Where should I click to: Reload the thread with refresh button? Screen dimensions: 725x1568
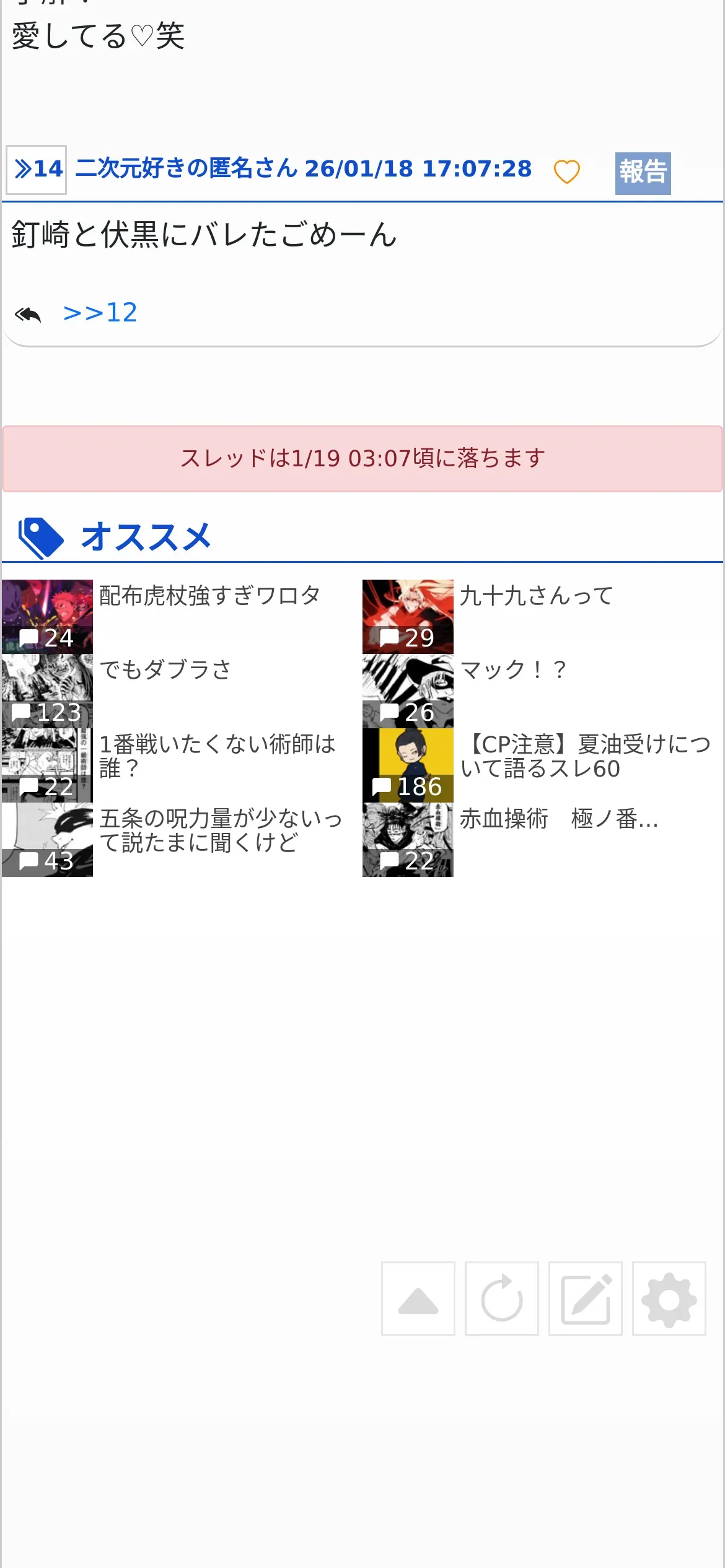pos(502,1299)
